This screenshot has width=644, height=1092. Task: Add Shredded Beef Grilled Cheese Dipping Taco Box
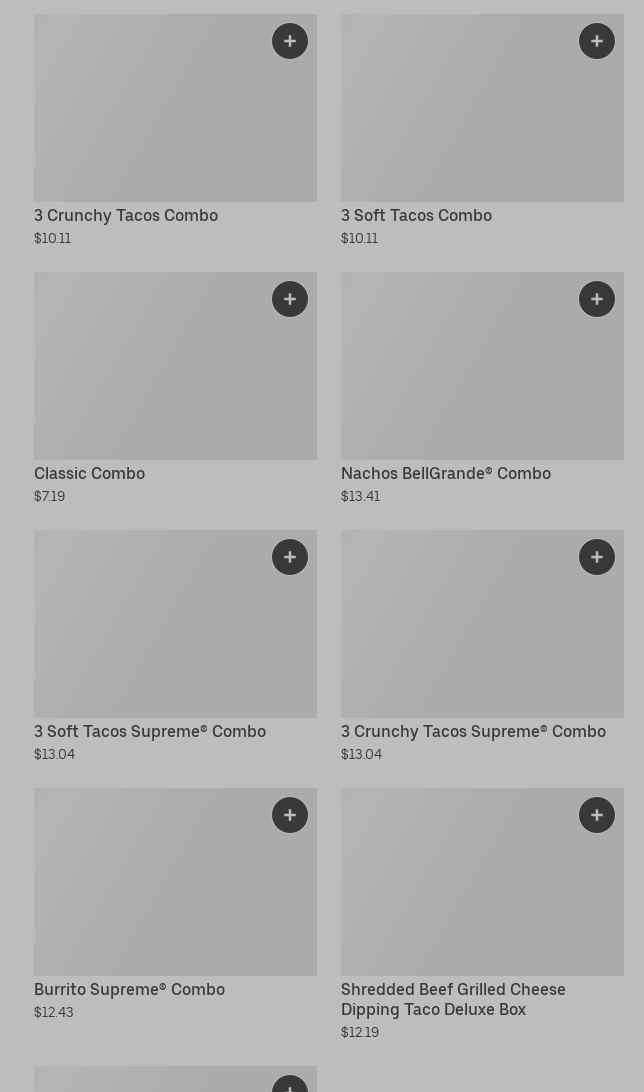coord(597,815)
